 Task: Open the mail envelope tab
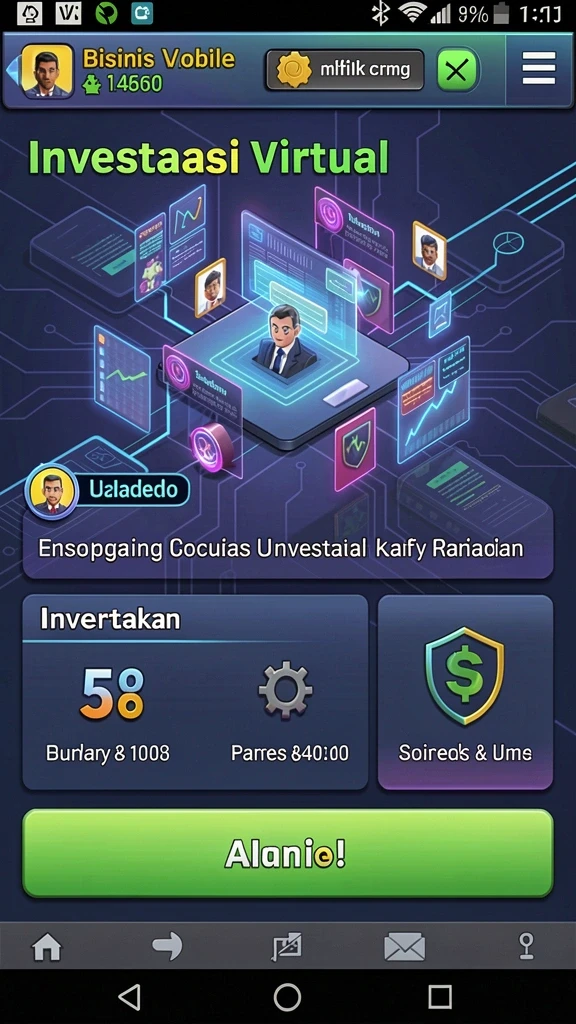point(404,946)
